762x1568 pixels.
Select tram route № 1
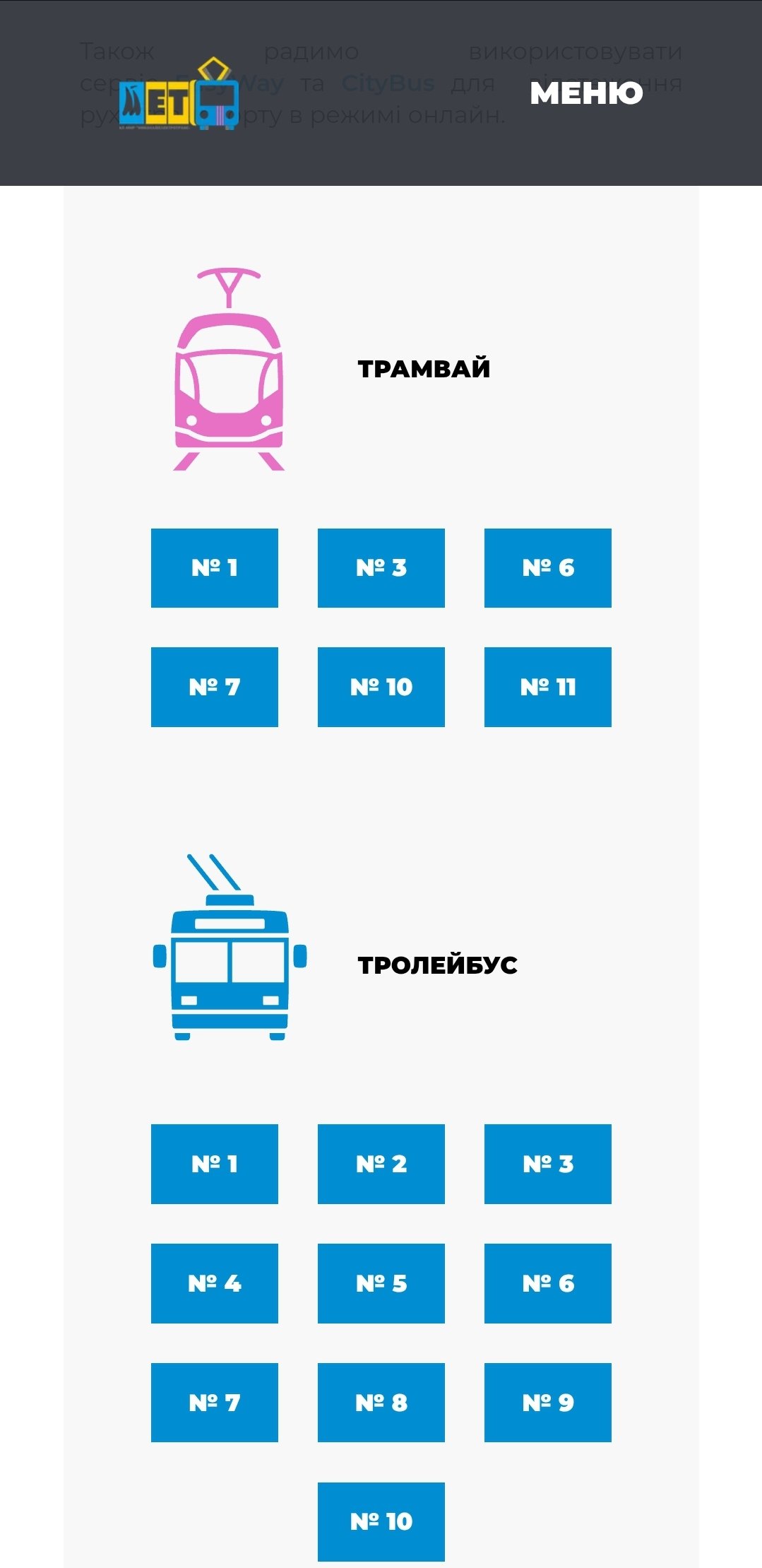click(x=214, y=567)
